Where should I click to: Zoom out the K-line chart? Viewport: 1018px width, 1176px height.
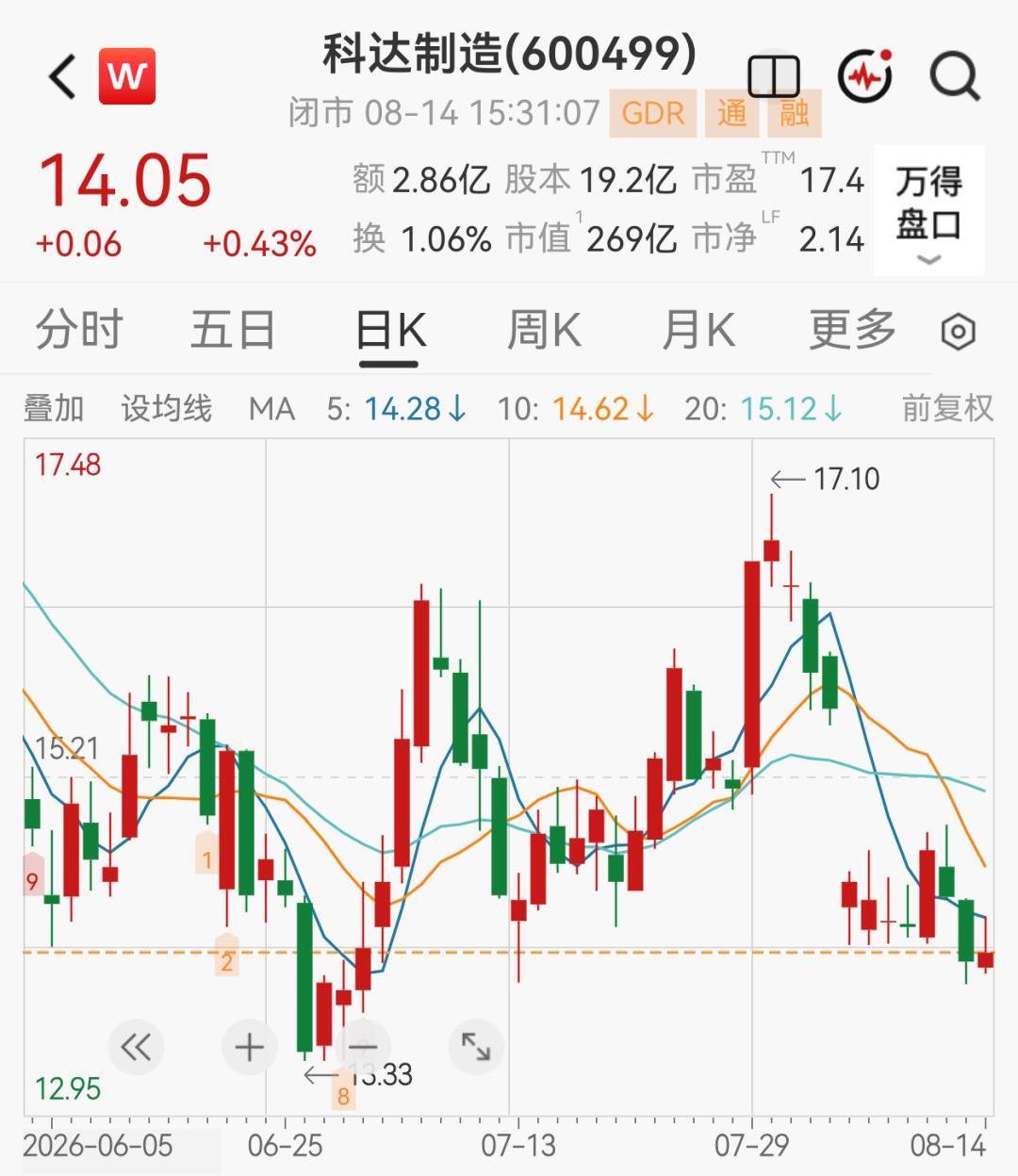click(x=363, y=1047)
